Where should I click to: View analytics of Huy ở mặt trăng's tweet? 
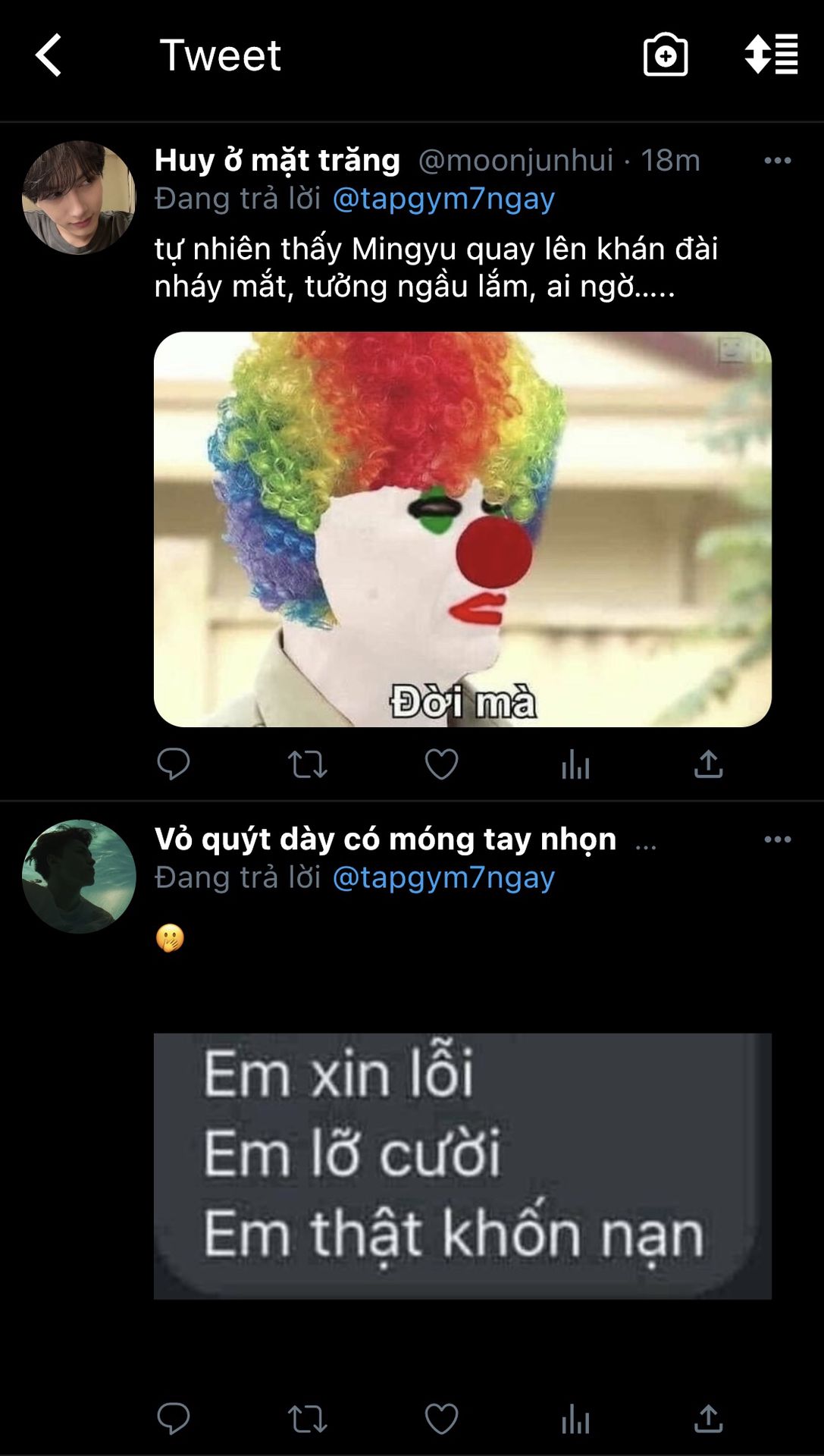[x=575, y=764]
